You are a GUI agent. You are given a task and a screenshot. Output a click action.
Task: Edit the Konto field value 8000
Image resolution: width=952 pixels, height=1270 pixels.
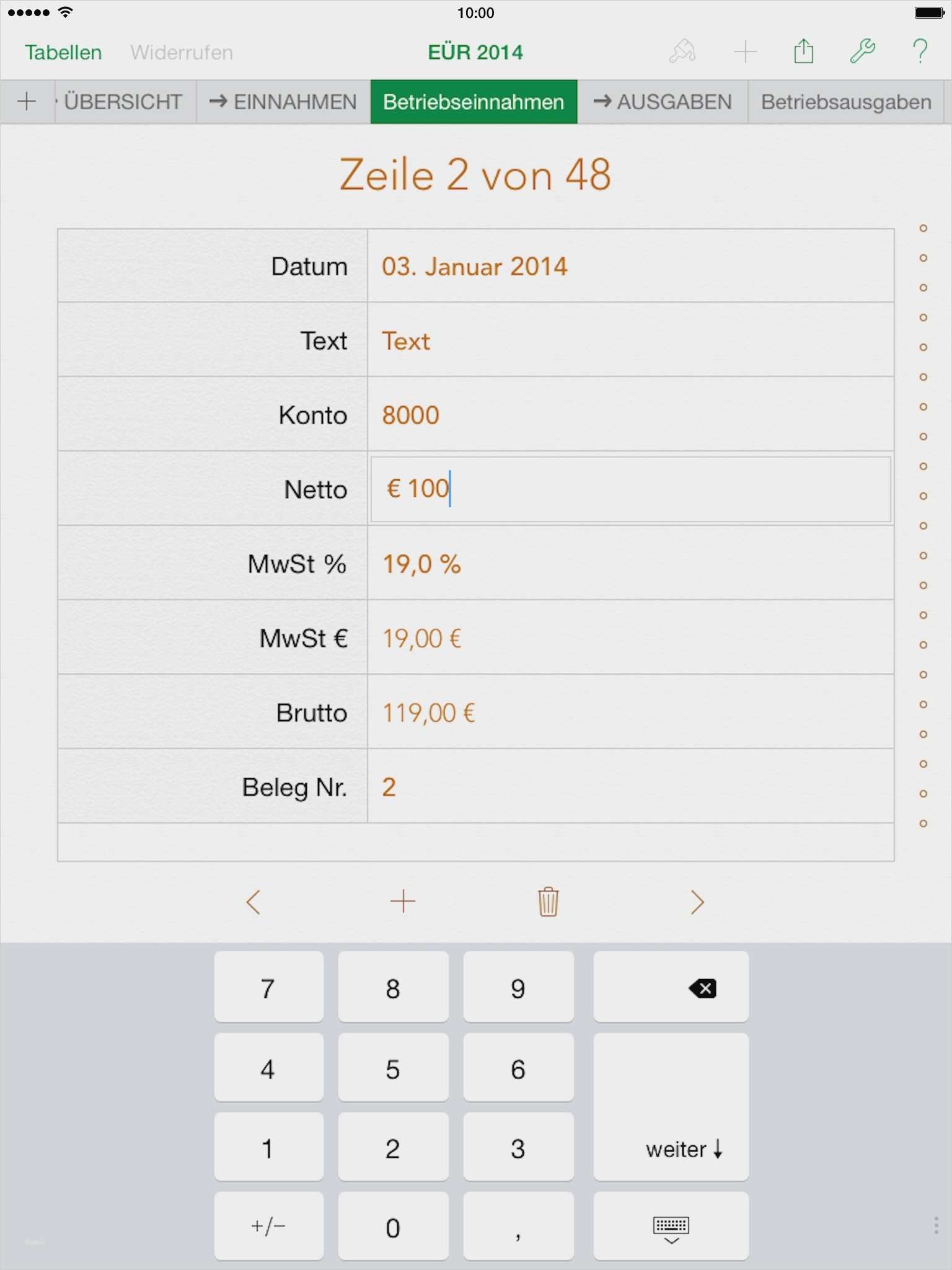coord(630,415)
